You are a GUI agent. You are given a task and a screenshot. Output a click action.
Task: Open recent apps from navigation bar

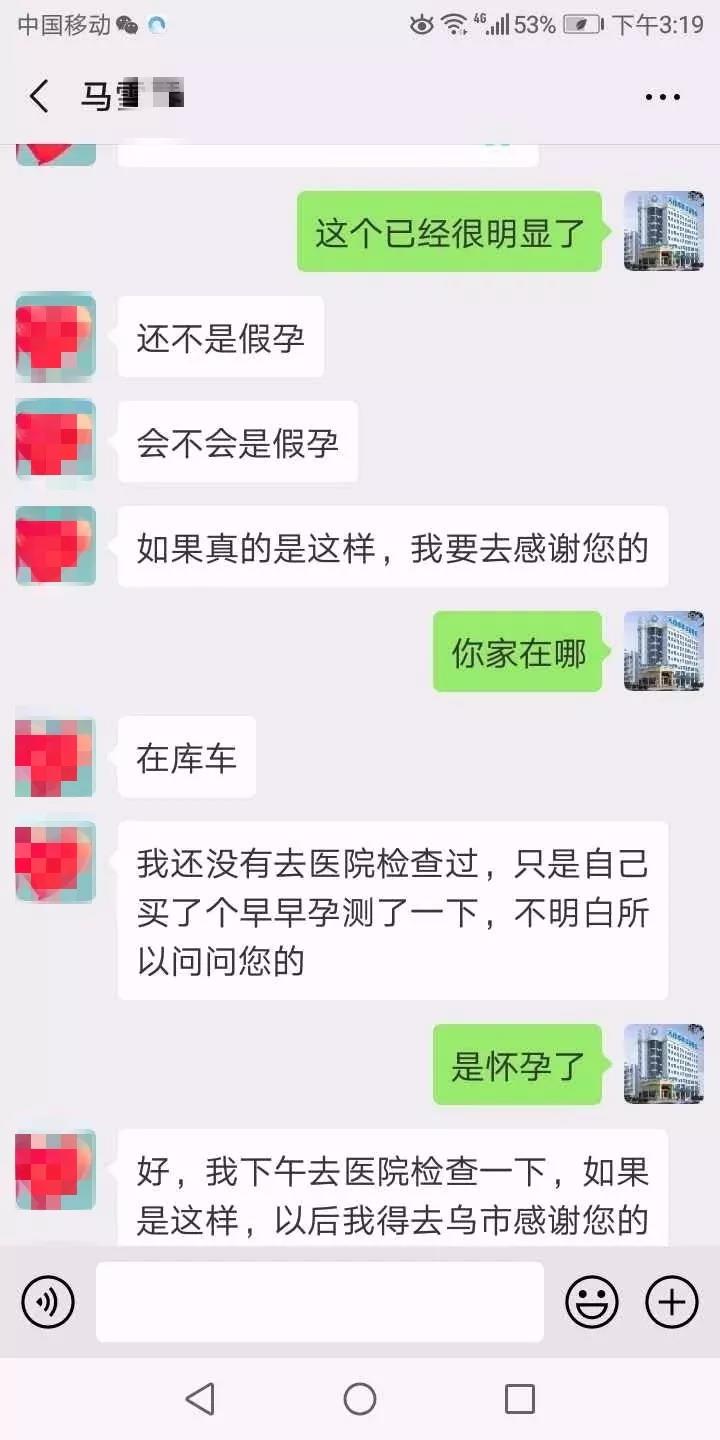coord(519,1399)
